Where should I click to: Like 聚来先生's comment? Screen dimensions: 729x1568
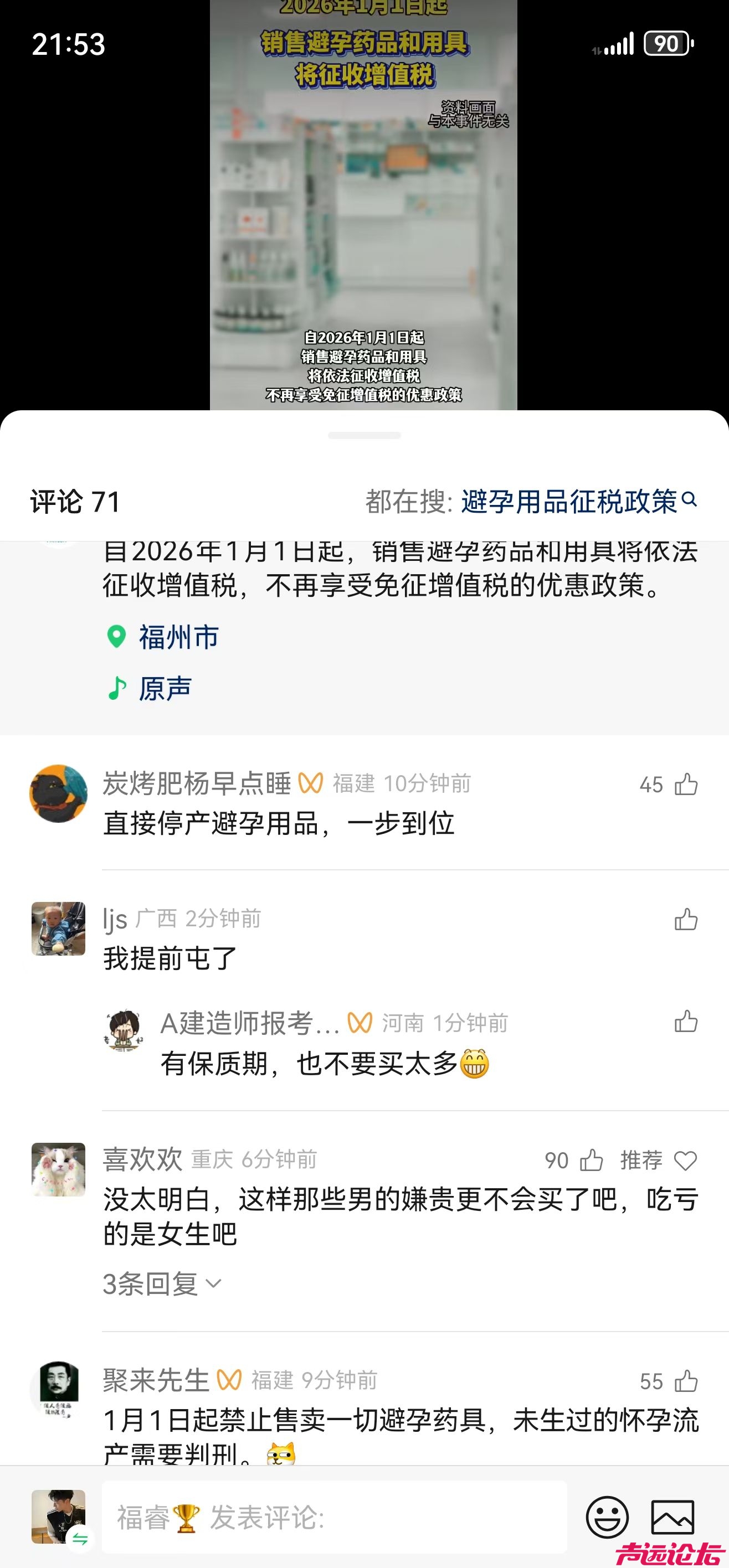(x=686, y=1381)
